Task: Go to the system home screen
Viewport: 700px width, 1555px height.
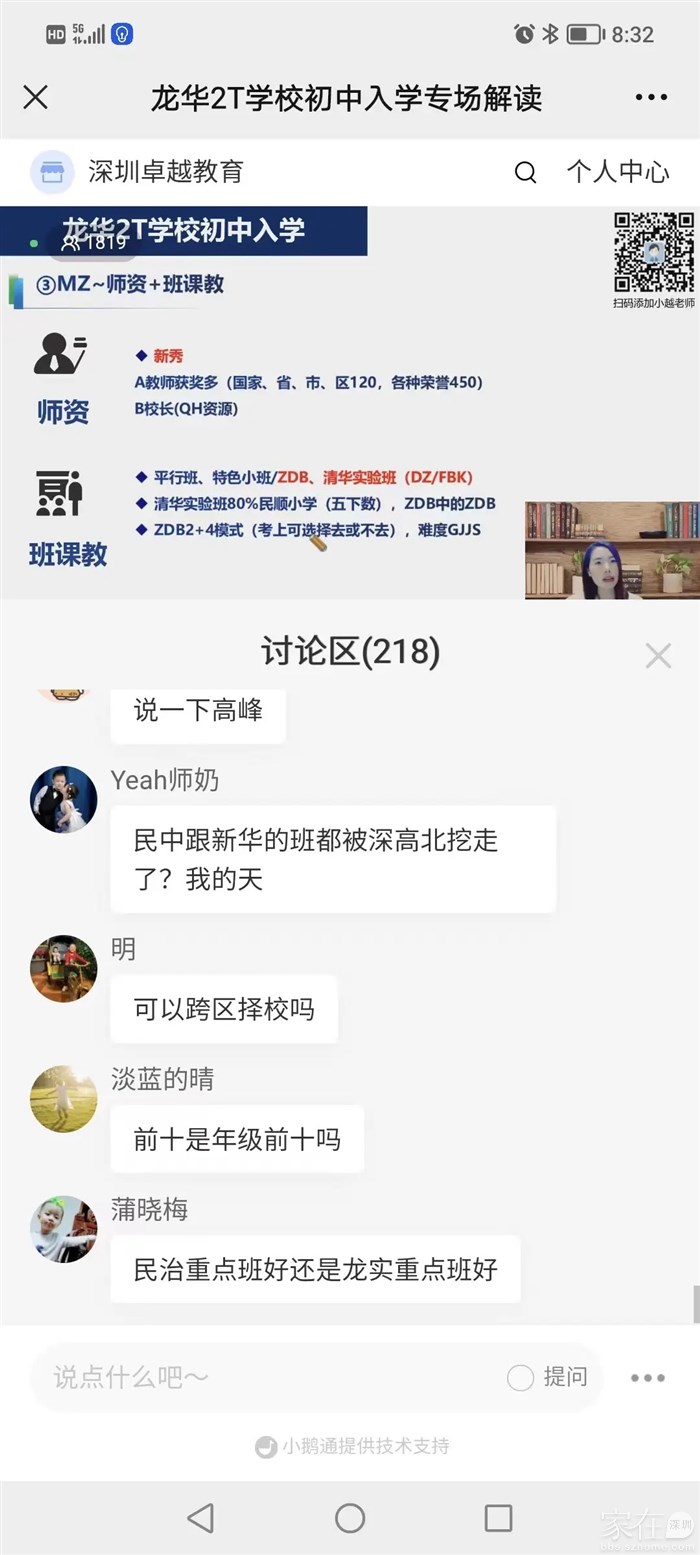Action: coord(350,1518)
